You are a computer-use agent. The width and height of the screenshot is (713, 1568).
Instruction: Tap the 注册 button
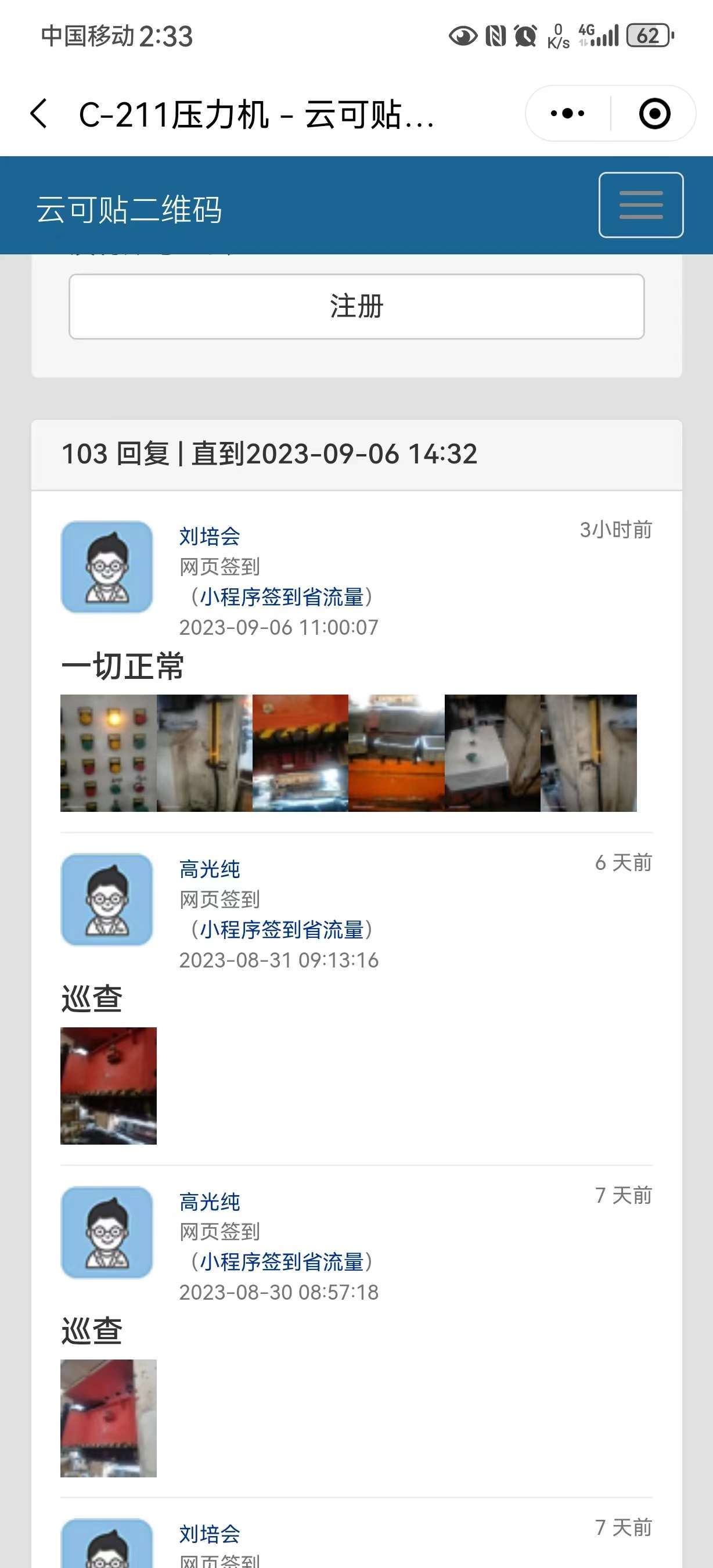356,306
